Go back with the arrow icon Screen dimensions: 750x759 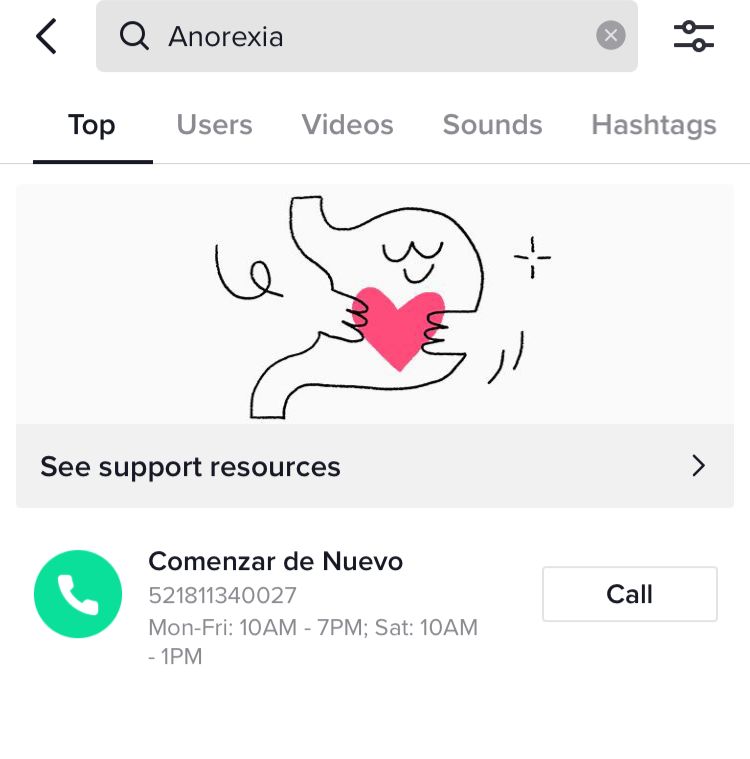tap(46, 37)
